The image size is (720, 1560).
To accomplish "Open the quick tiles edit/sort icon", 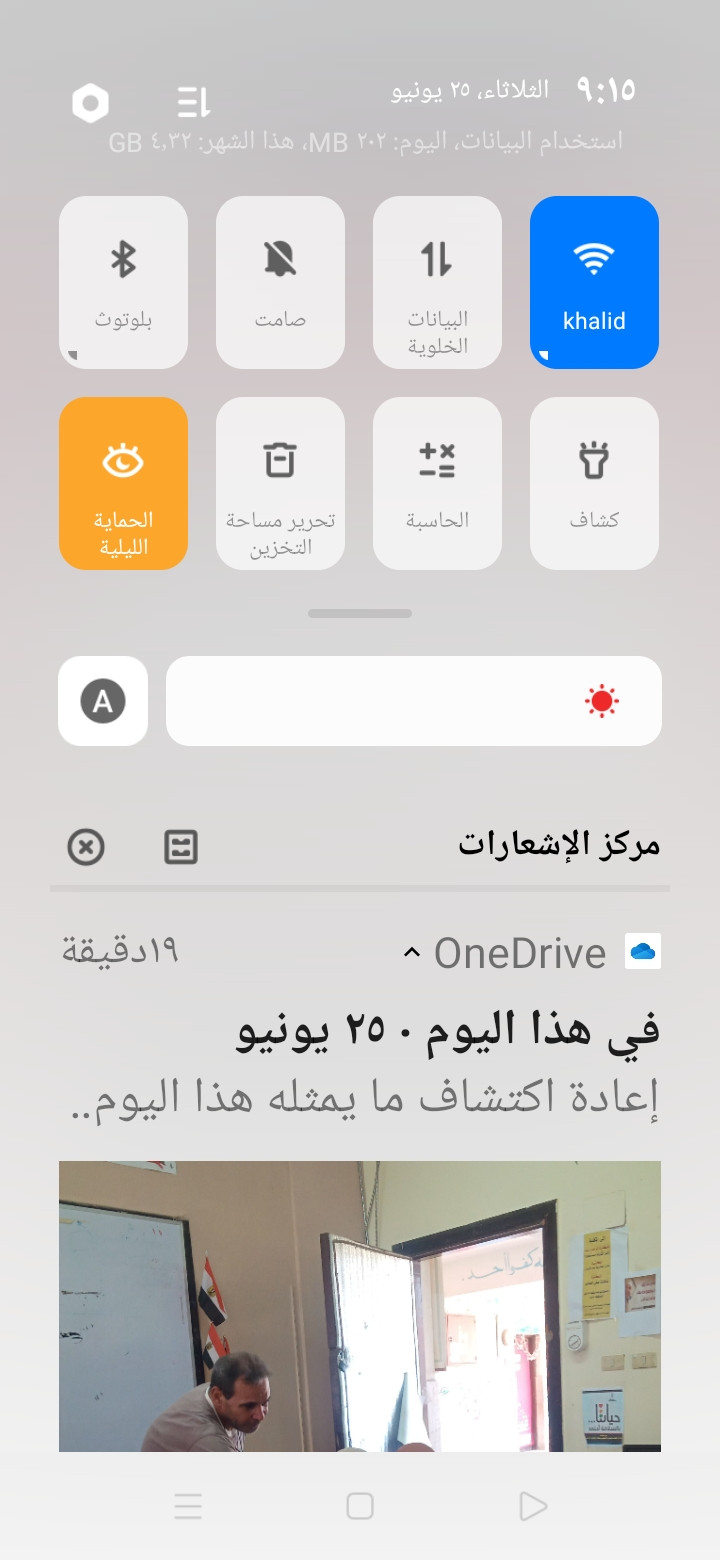I will [193, 102].
